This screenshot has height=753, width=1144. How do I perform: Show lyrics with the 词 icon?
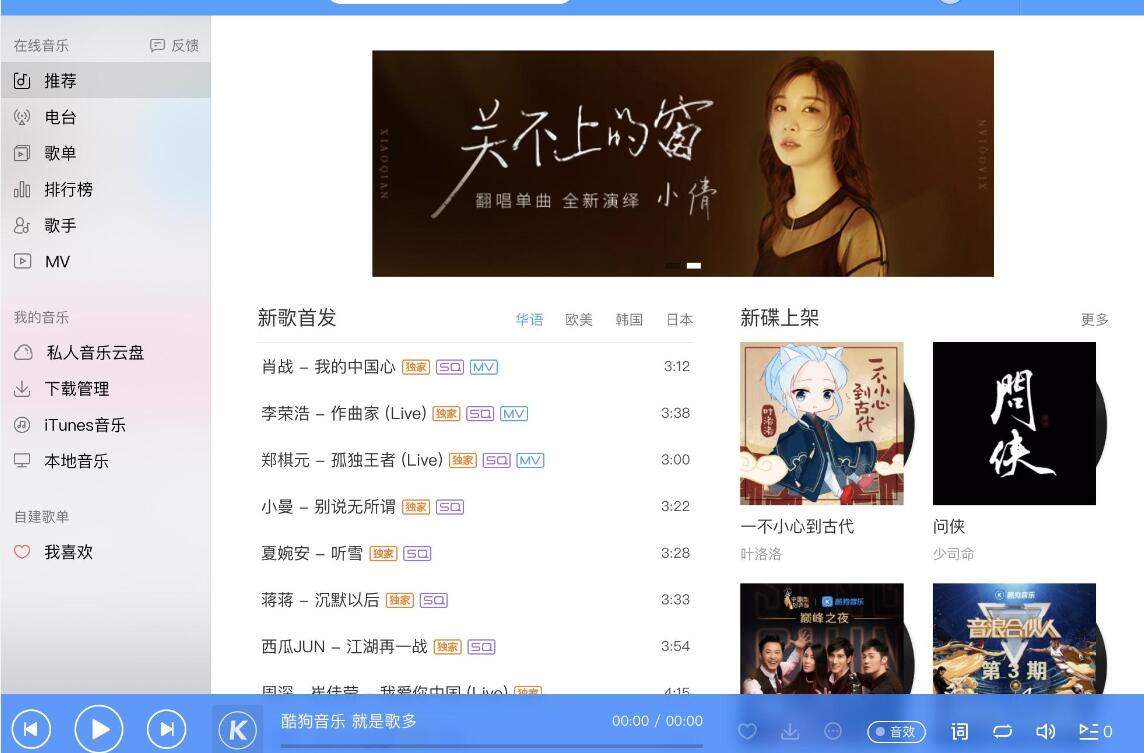pos(959,732)
